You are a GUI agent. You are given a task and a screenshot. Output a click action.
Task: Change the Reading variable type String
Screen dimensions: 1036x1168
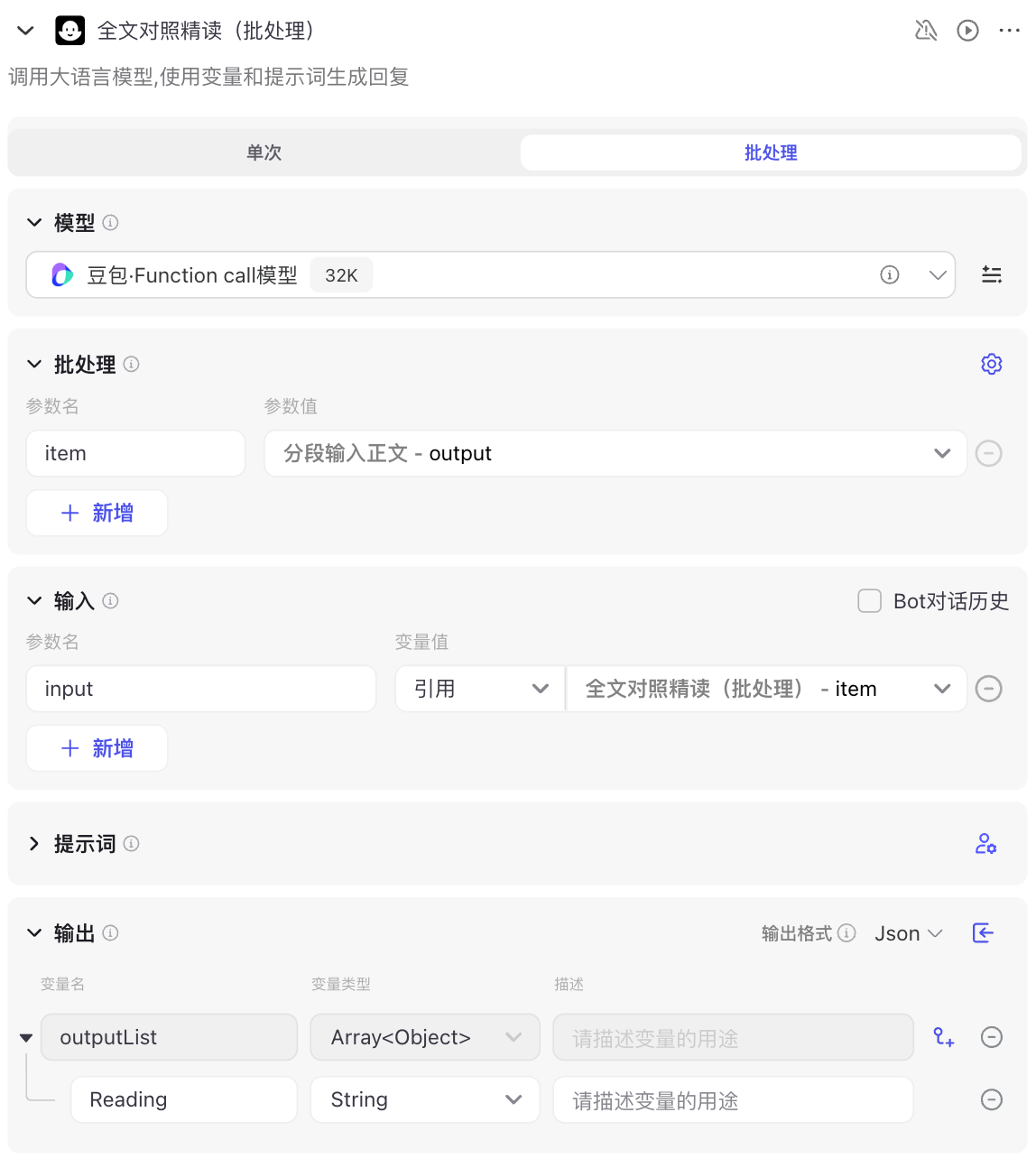(425, 1099)
